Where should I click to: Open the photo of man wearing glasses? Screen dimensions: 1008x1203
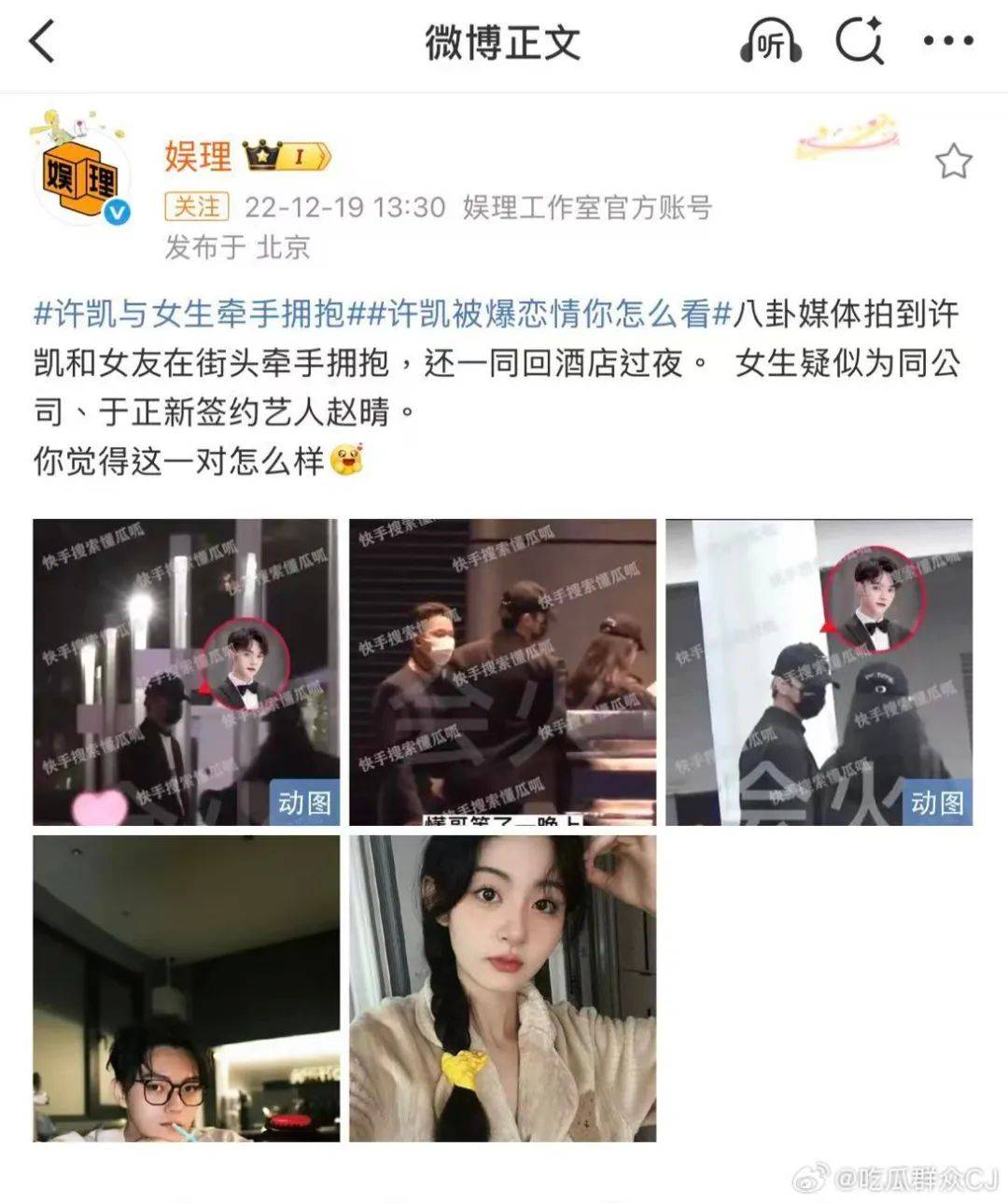[x=186, y=987]
